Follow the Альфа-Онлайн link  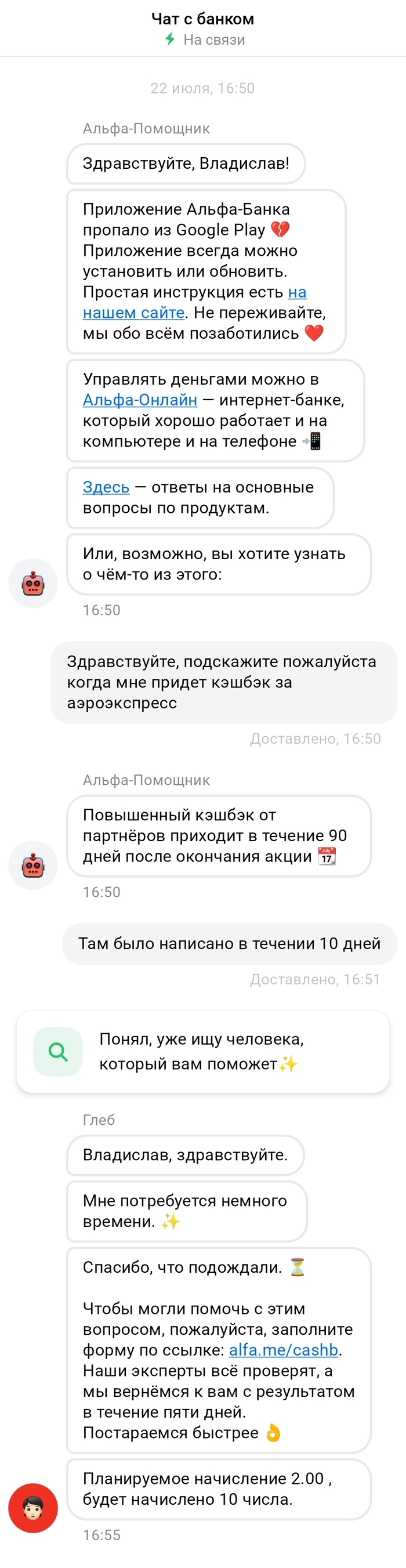click(140, 400)
